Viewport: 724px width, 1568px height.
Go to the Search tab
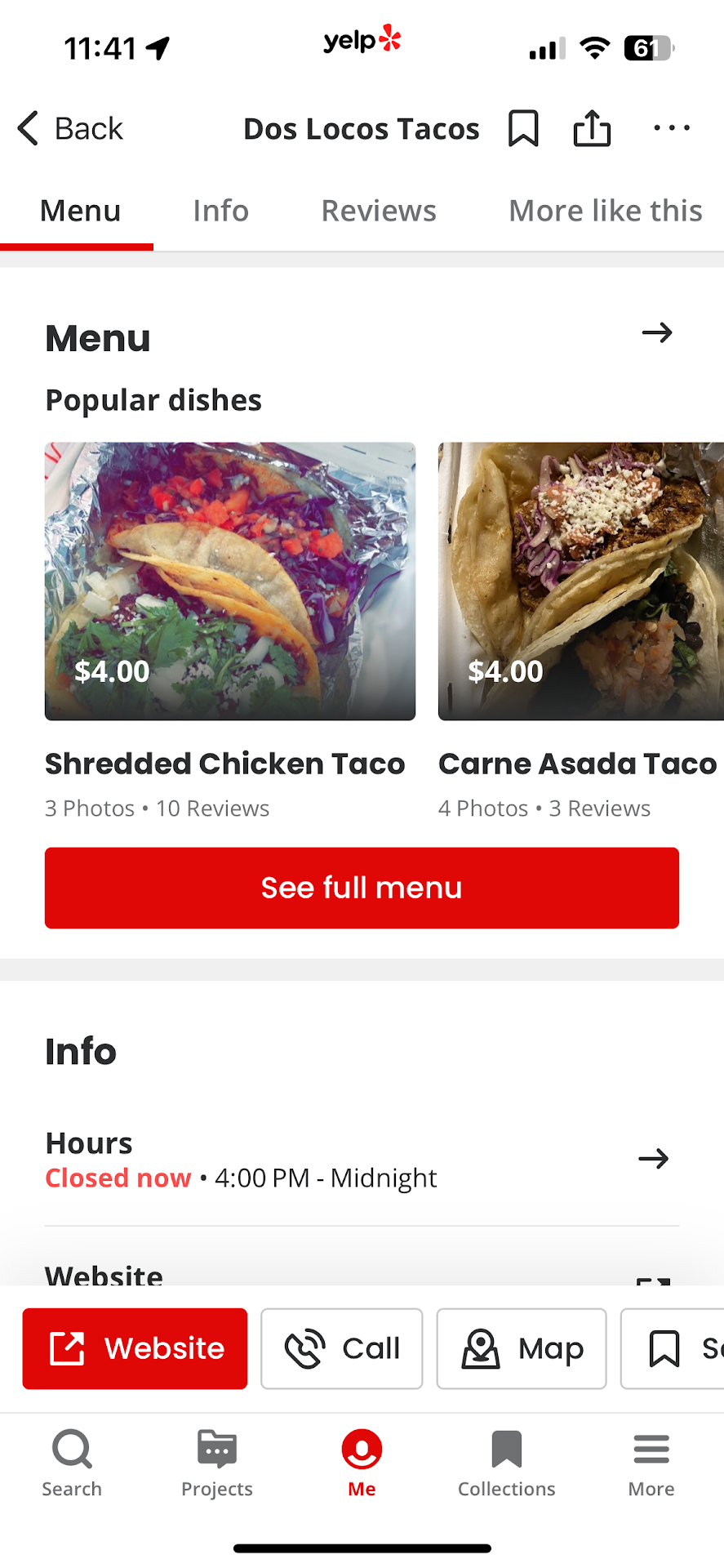click(x=72, y=1463)
